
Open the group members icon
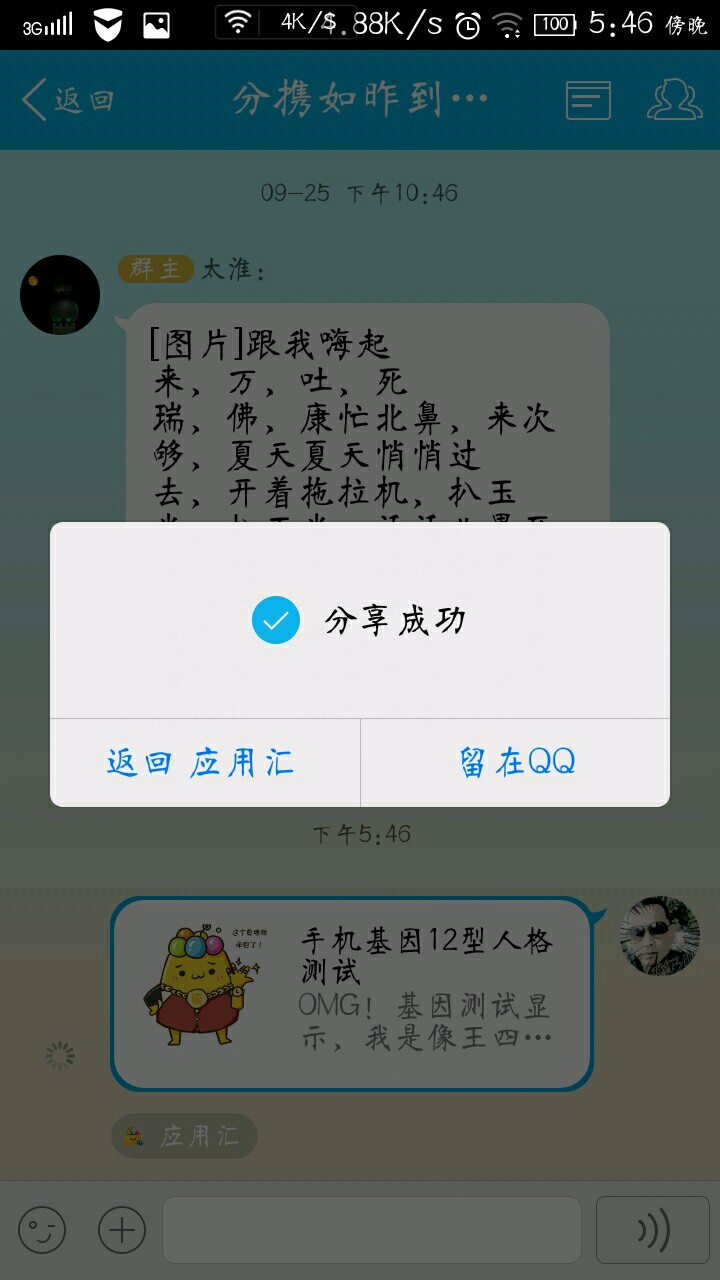pos(674,100)
